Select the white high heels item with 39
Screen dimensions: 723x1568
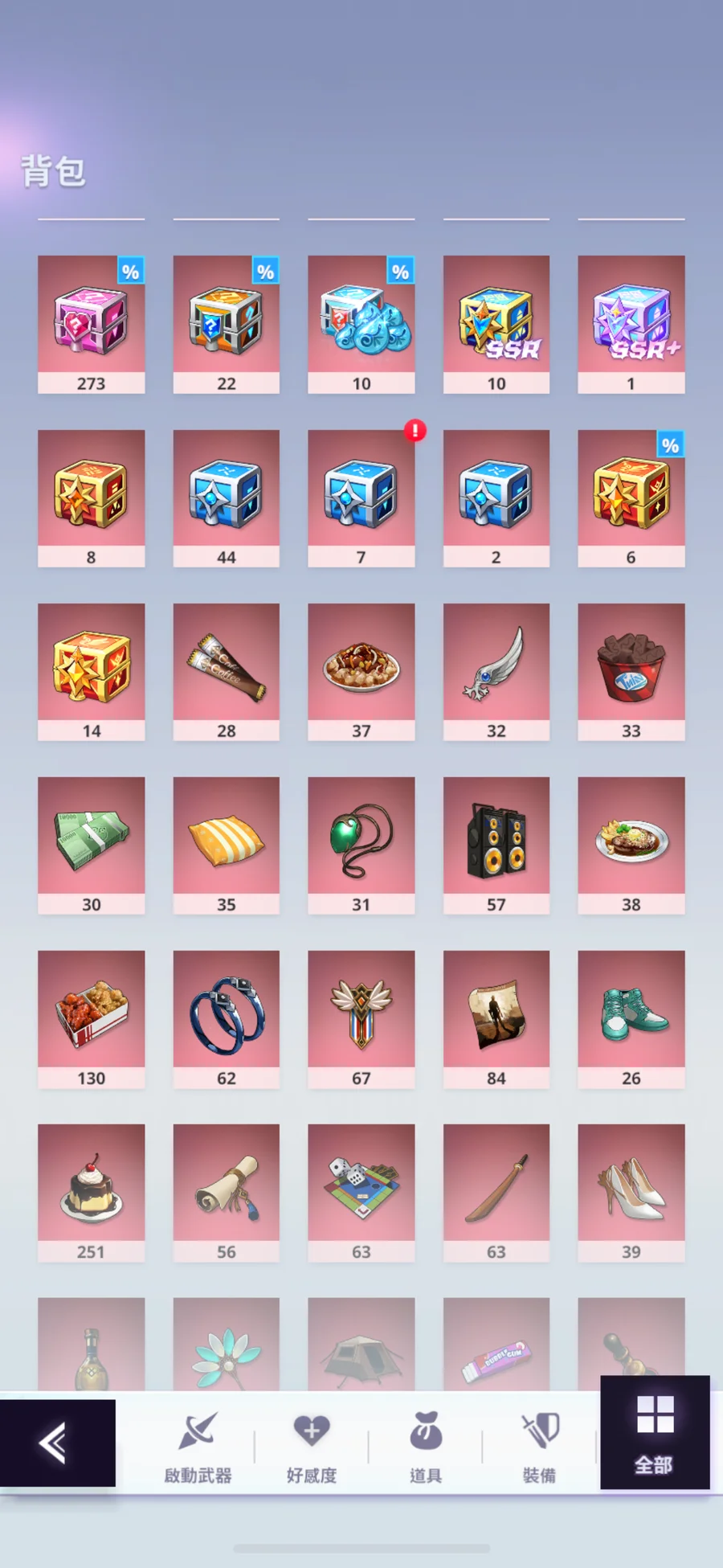click(631, 1191)
